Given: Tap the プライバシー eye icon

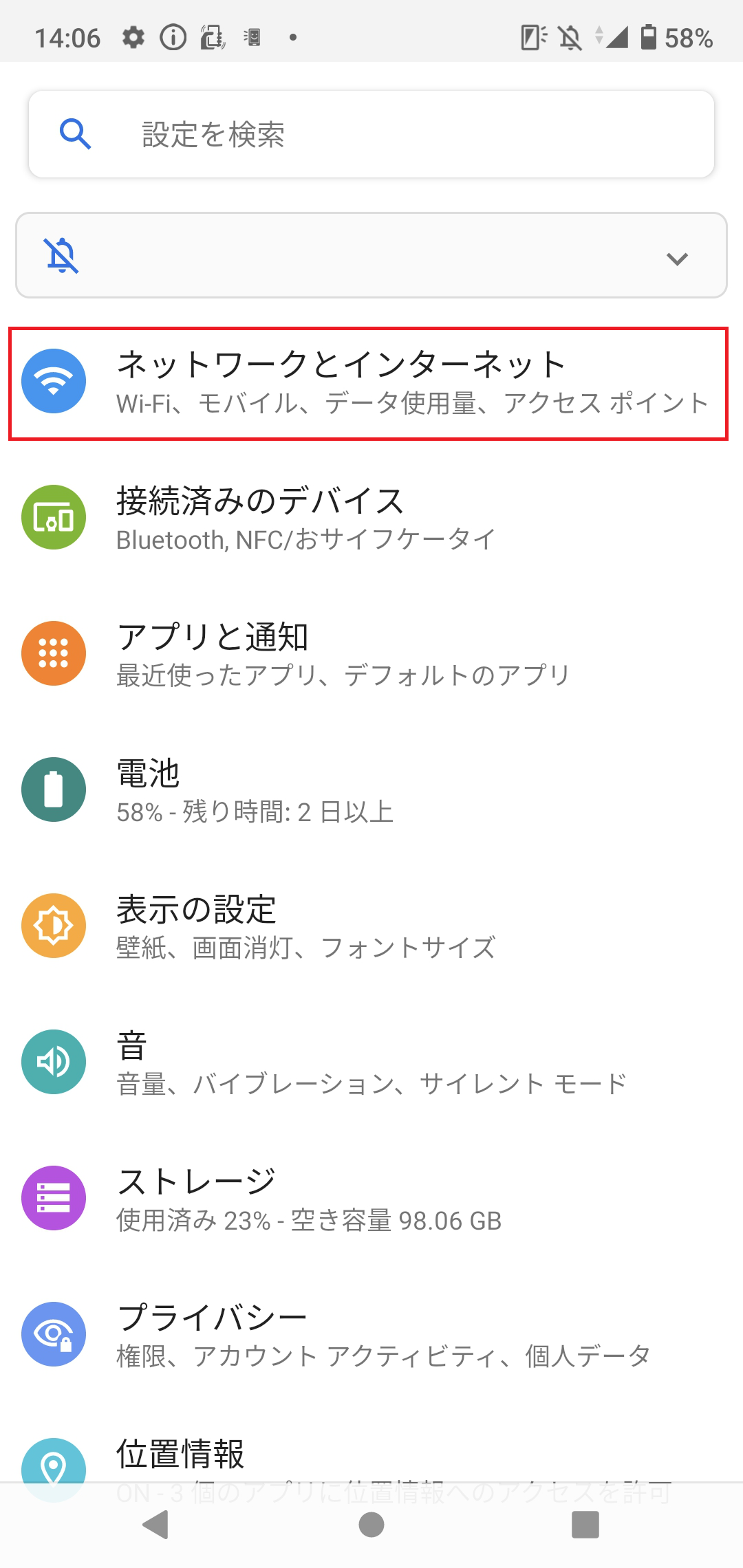Looking at the screenshot, I should tap(54, 1335).
